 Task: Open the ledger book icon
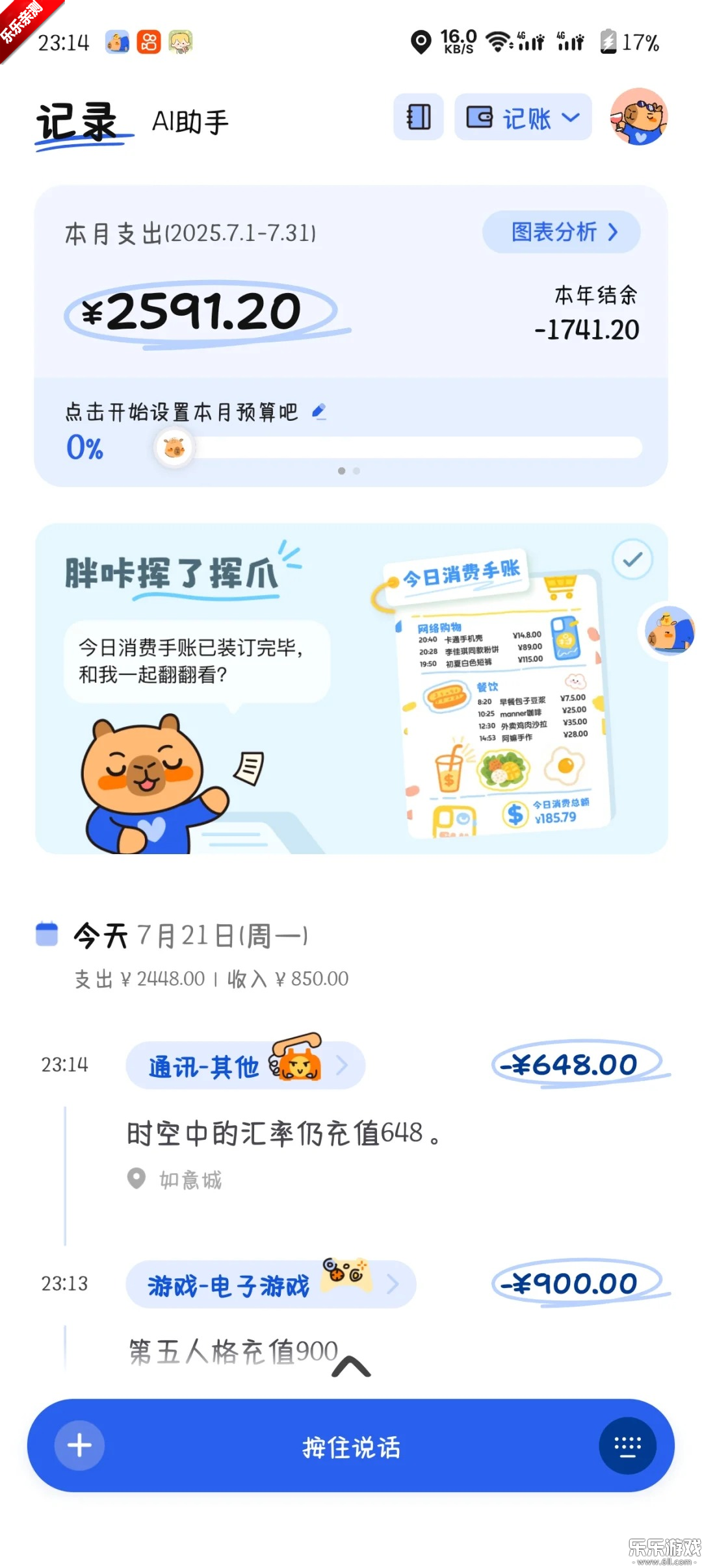[418, 118]
